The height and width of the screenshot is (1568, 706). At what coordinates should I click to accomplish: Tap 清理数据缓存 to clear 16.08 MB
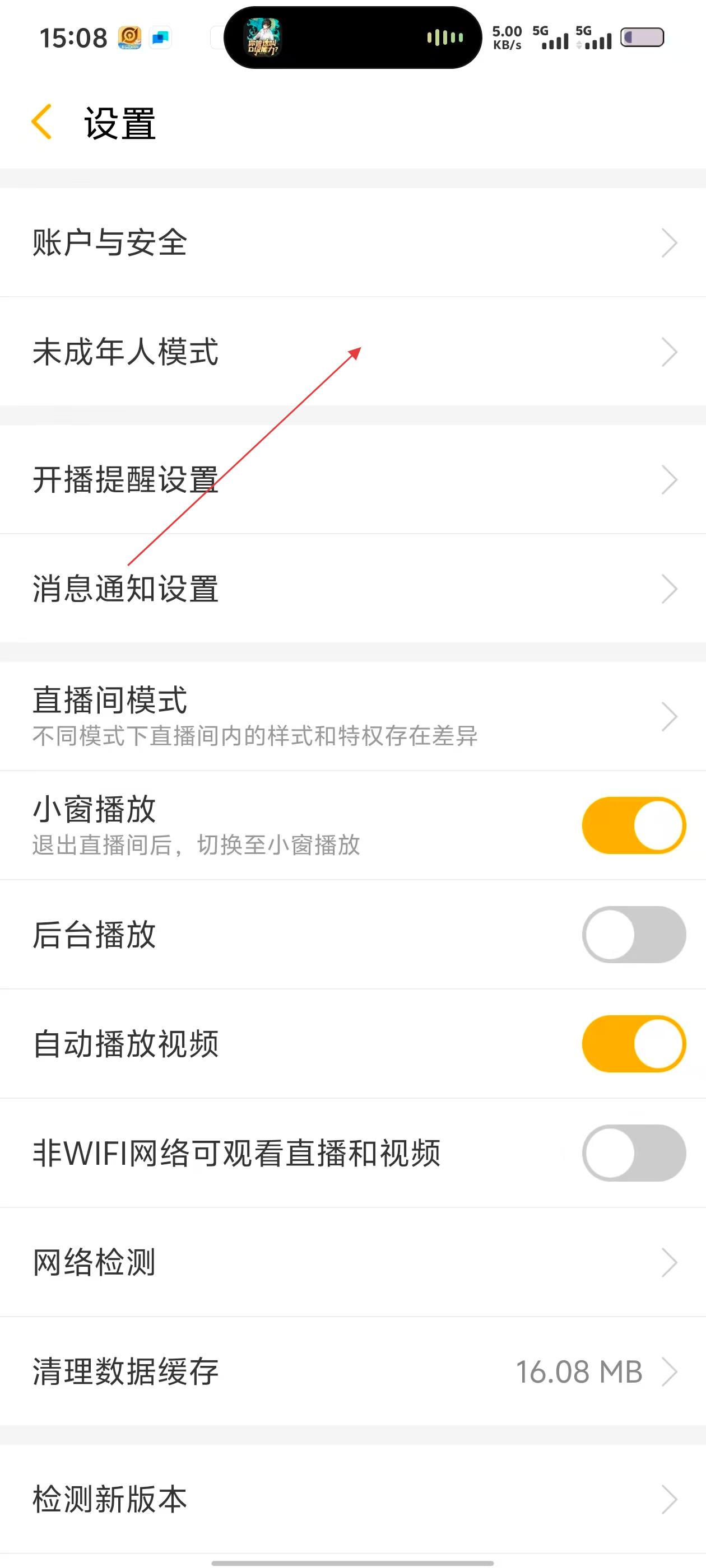352,1371
